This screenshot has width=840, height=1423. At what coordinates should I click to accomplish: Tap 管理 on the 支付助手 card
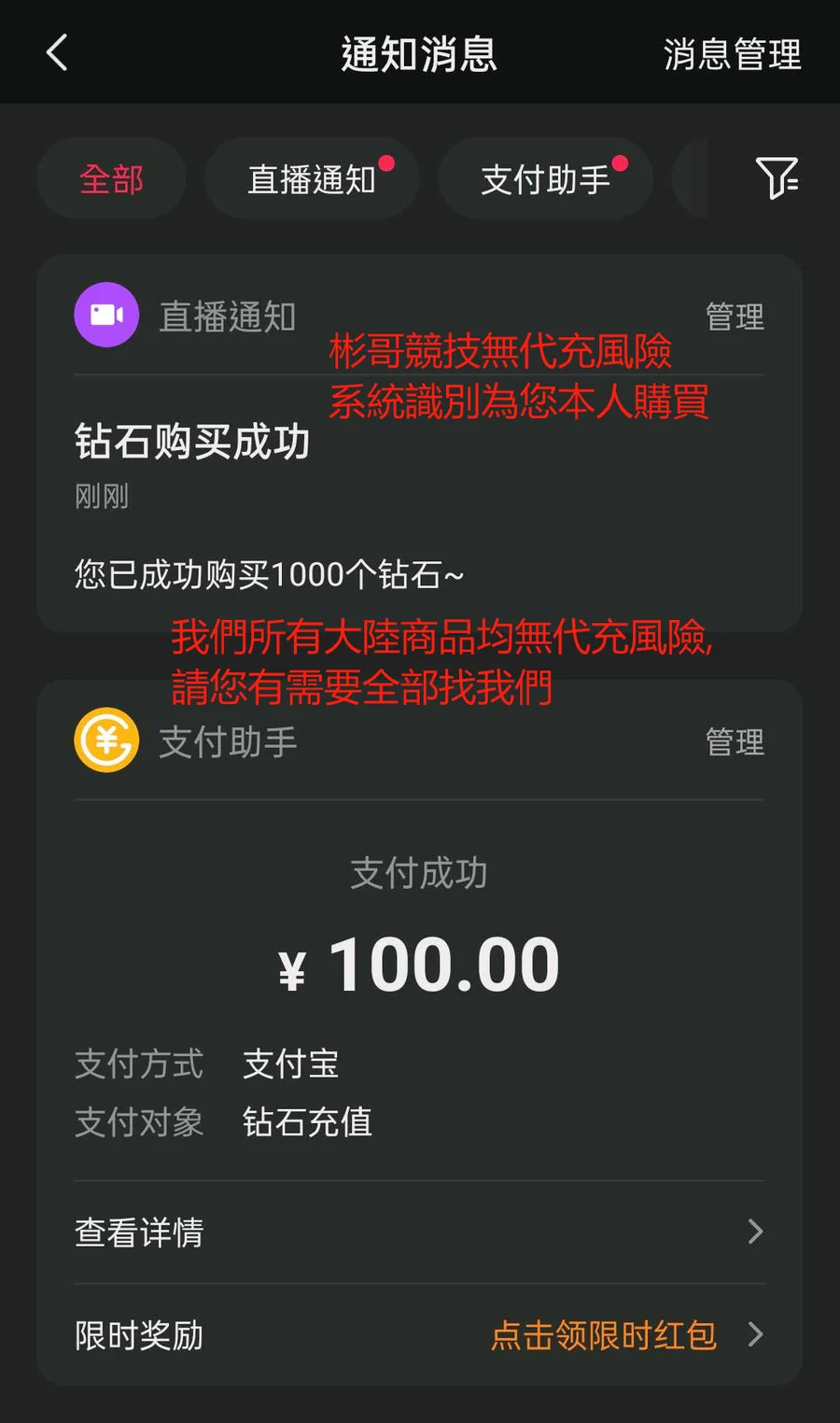(735, 742)
